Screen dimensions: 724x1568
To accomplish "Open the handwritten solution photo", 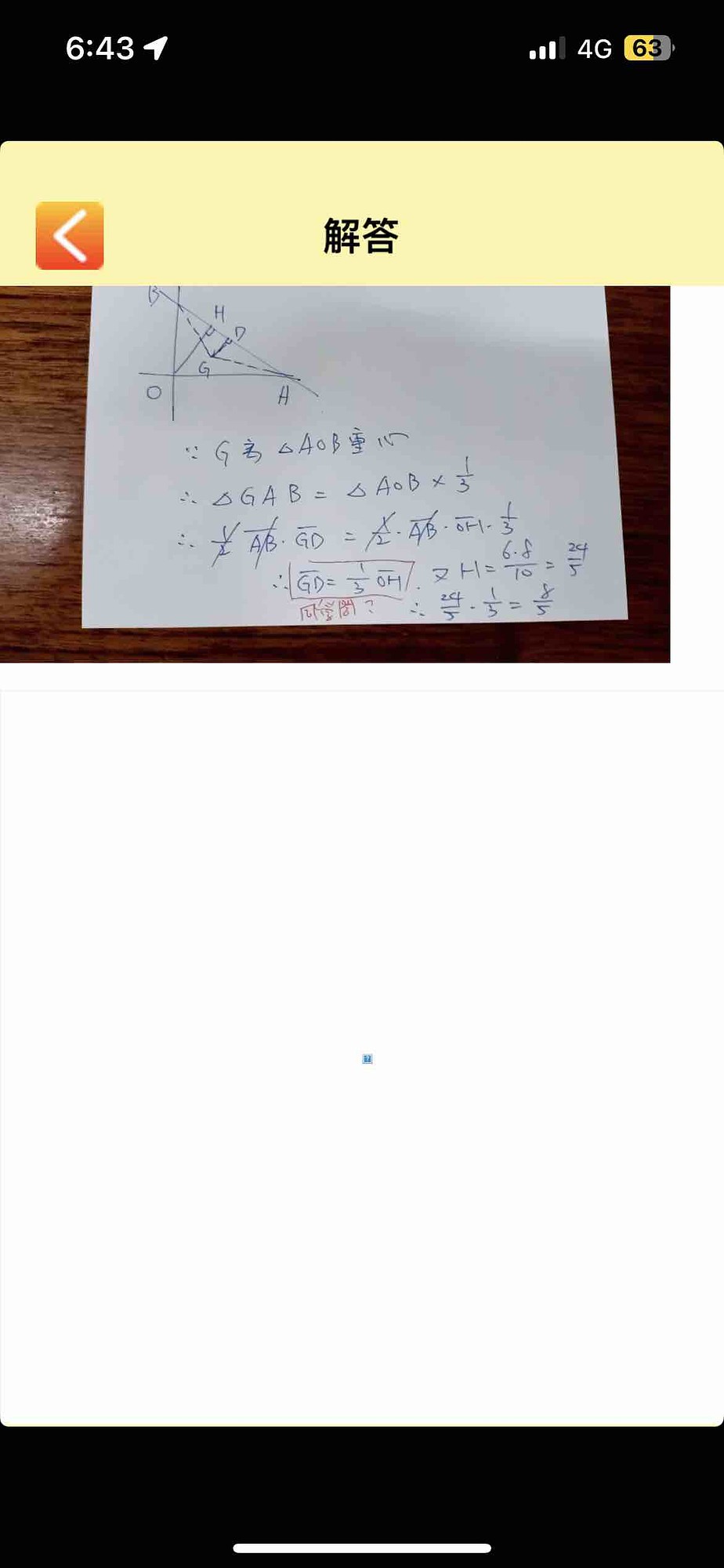I will (x=335, y=474).
